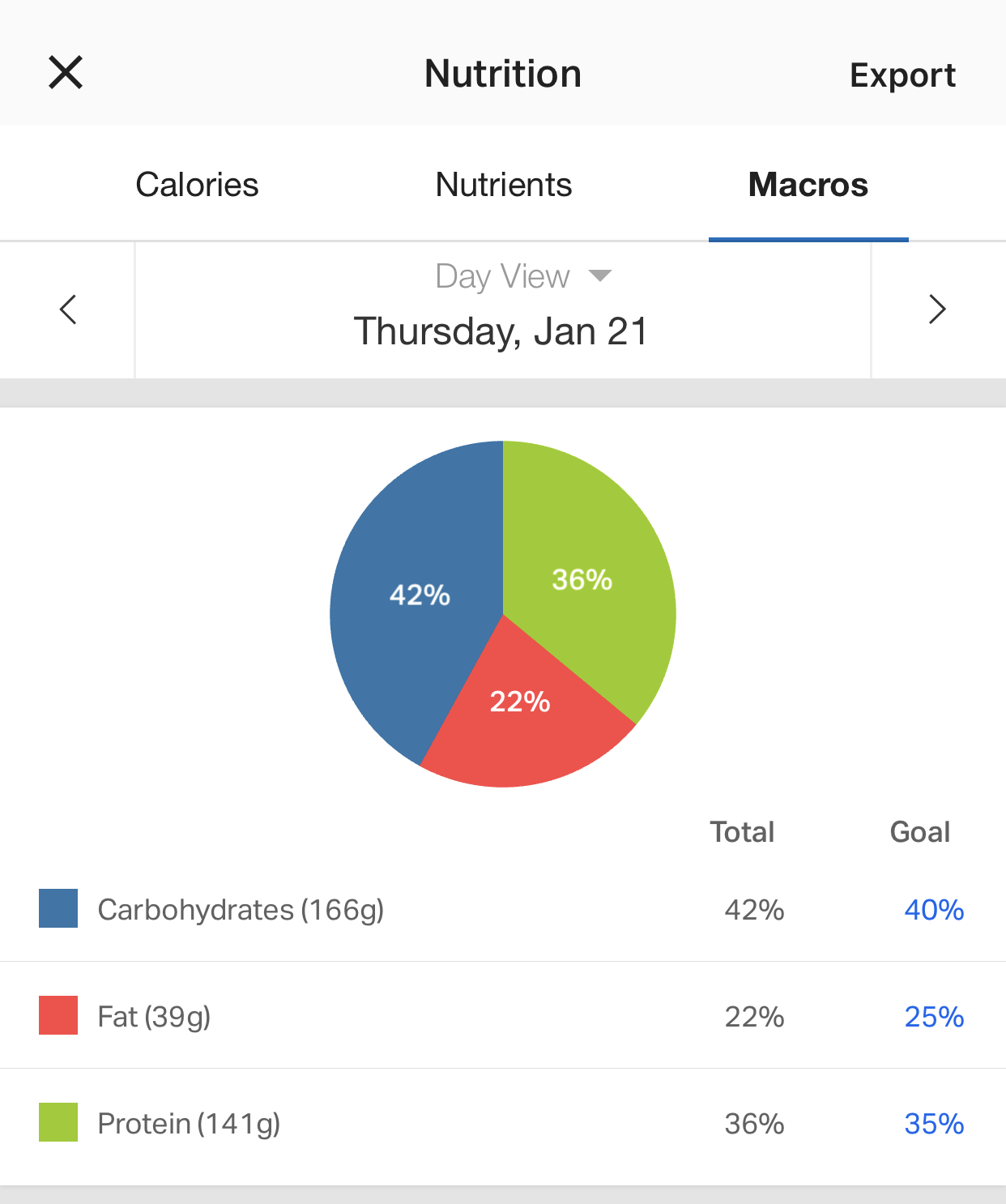Viewport: 1006px width, 1204px height.
Task: Close the Nutrition screen
Action: (65, 71)
